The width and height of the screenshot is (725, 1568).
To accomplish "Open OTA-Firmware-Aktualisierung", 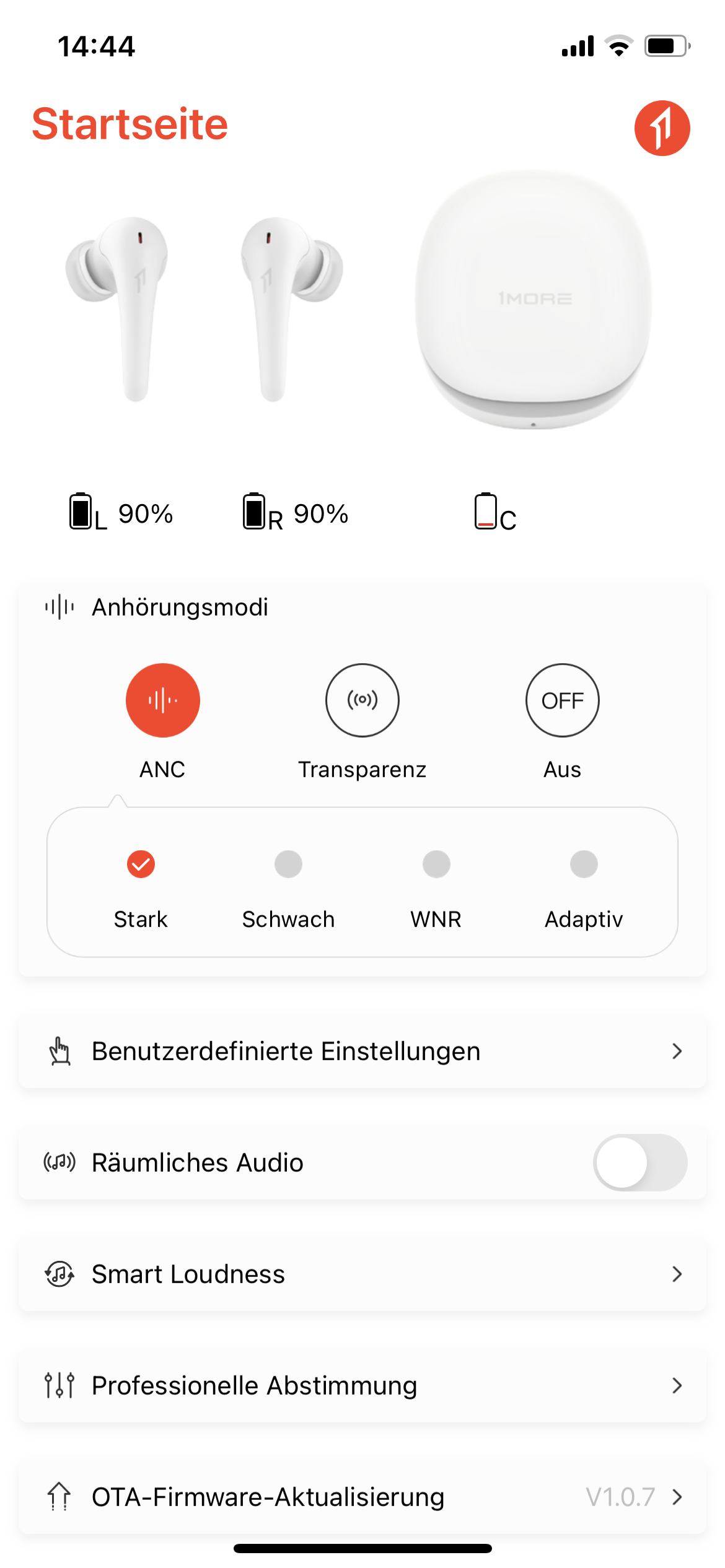I will tap(362, 1497).
